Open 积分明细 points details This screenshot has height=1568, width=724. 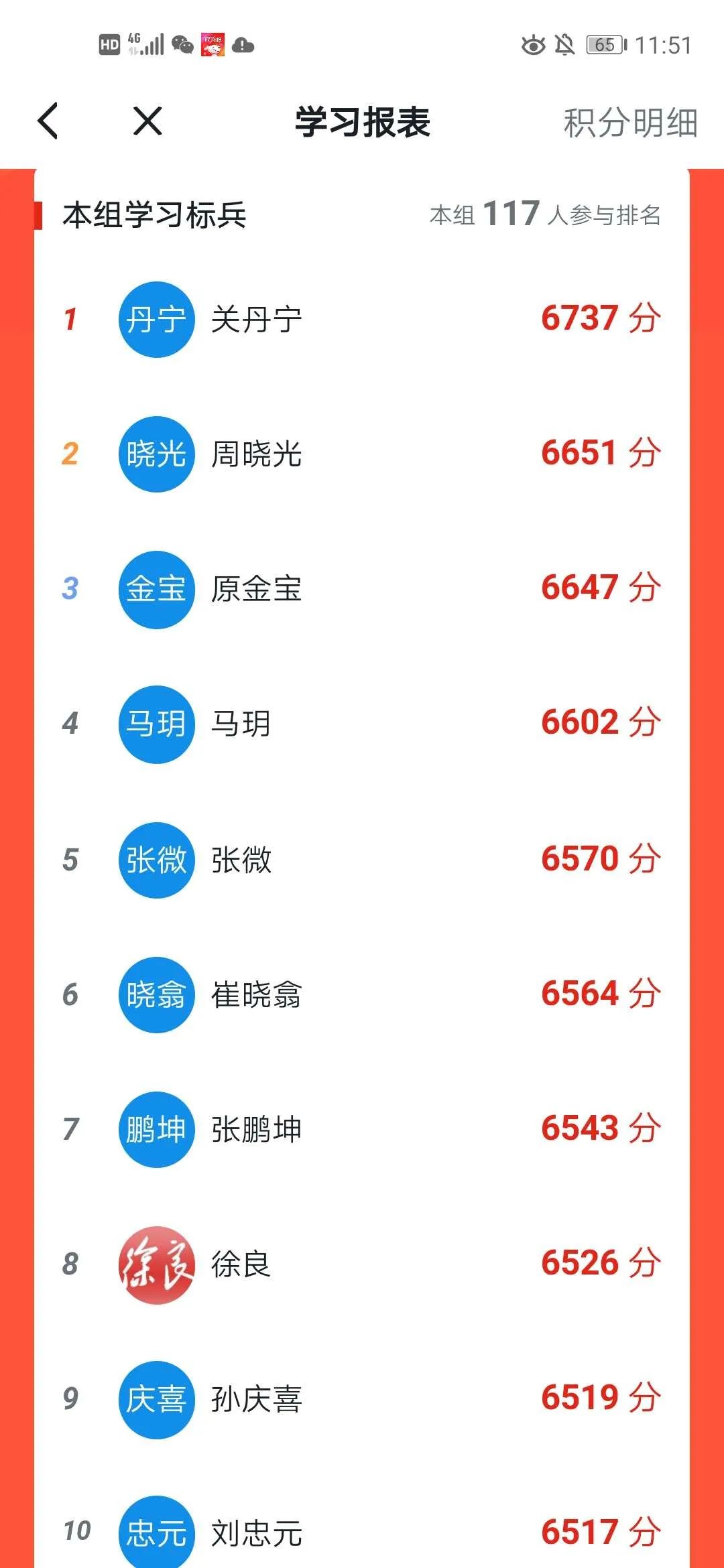[x=631, y=123]
